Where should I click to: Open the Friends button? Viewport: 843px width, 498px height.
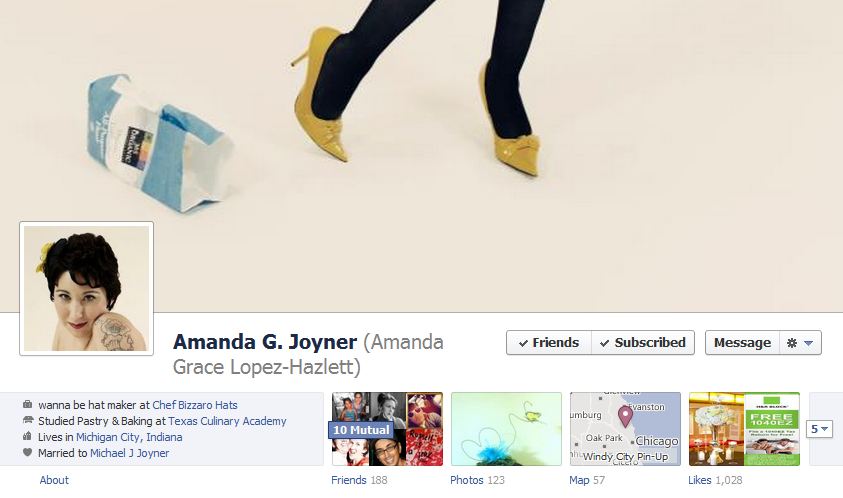point(548,342)
